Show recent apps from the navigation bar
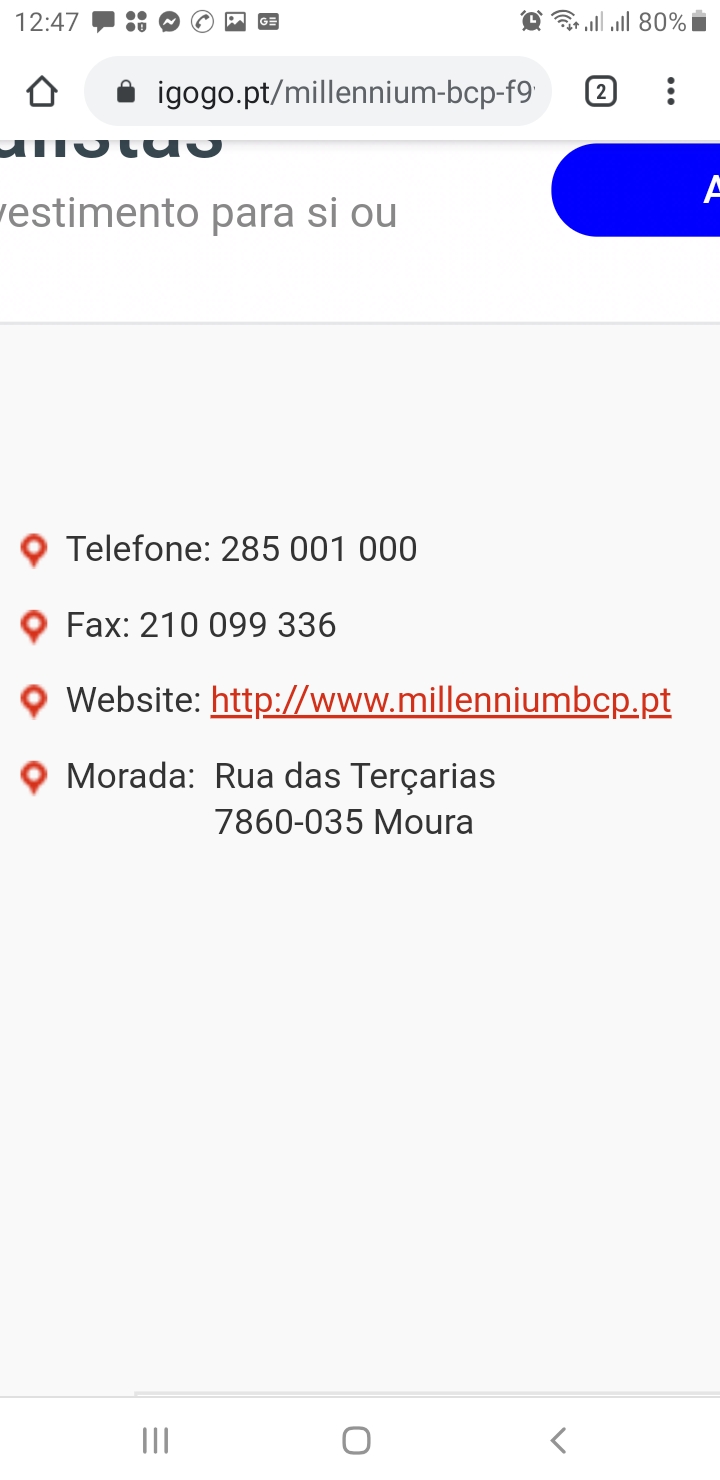 (155, 1440)
